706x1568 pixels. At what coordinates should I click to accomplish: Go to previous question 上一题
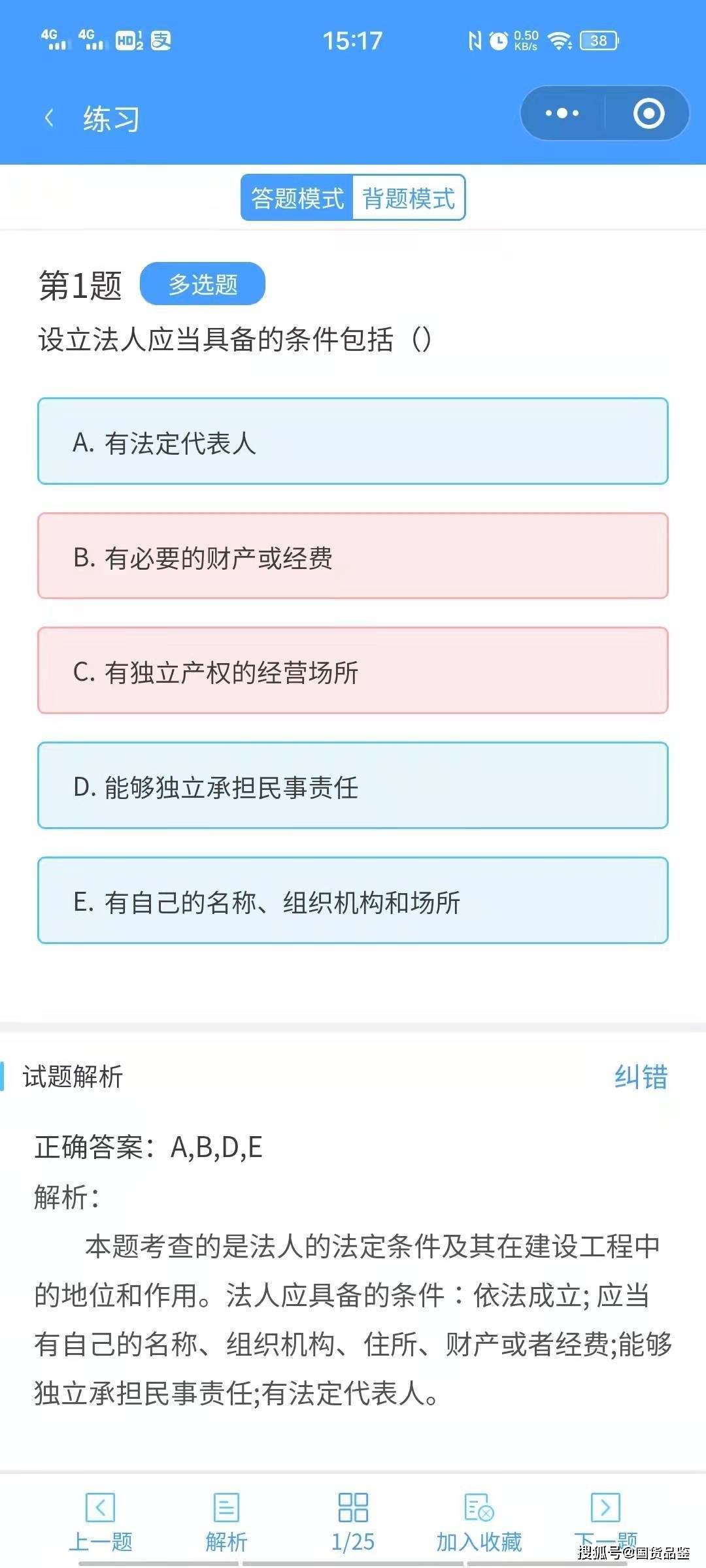coord(101,1522)
